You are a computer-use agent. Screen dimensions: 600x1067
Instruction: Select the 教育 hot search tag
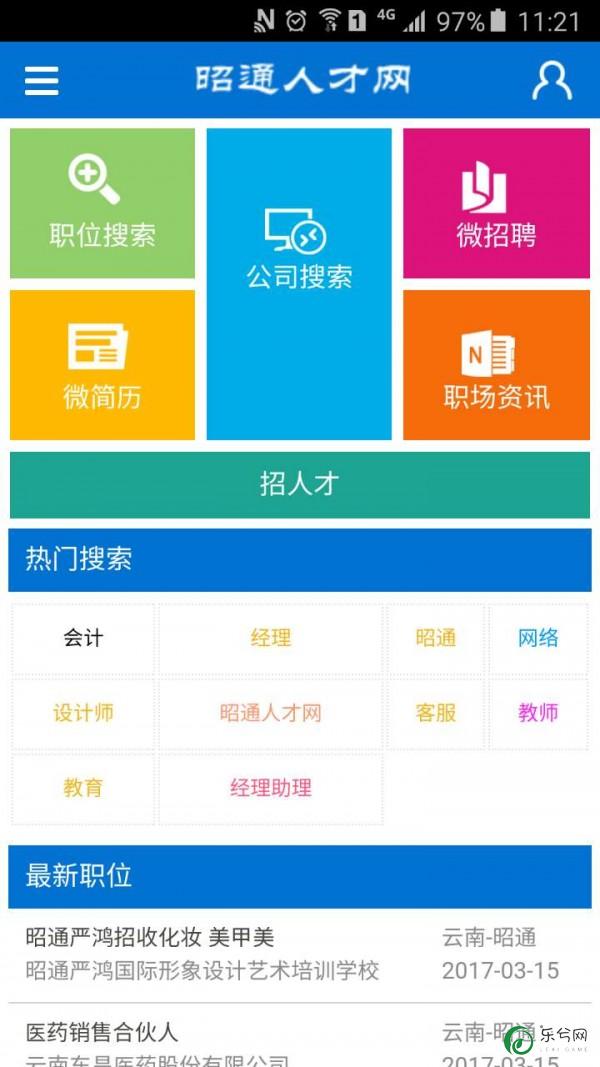click(83, 788)
